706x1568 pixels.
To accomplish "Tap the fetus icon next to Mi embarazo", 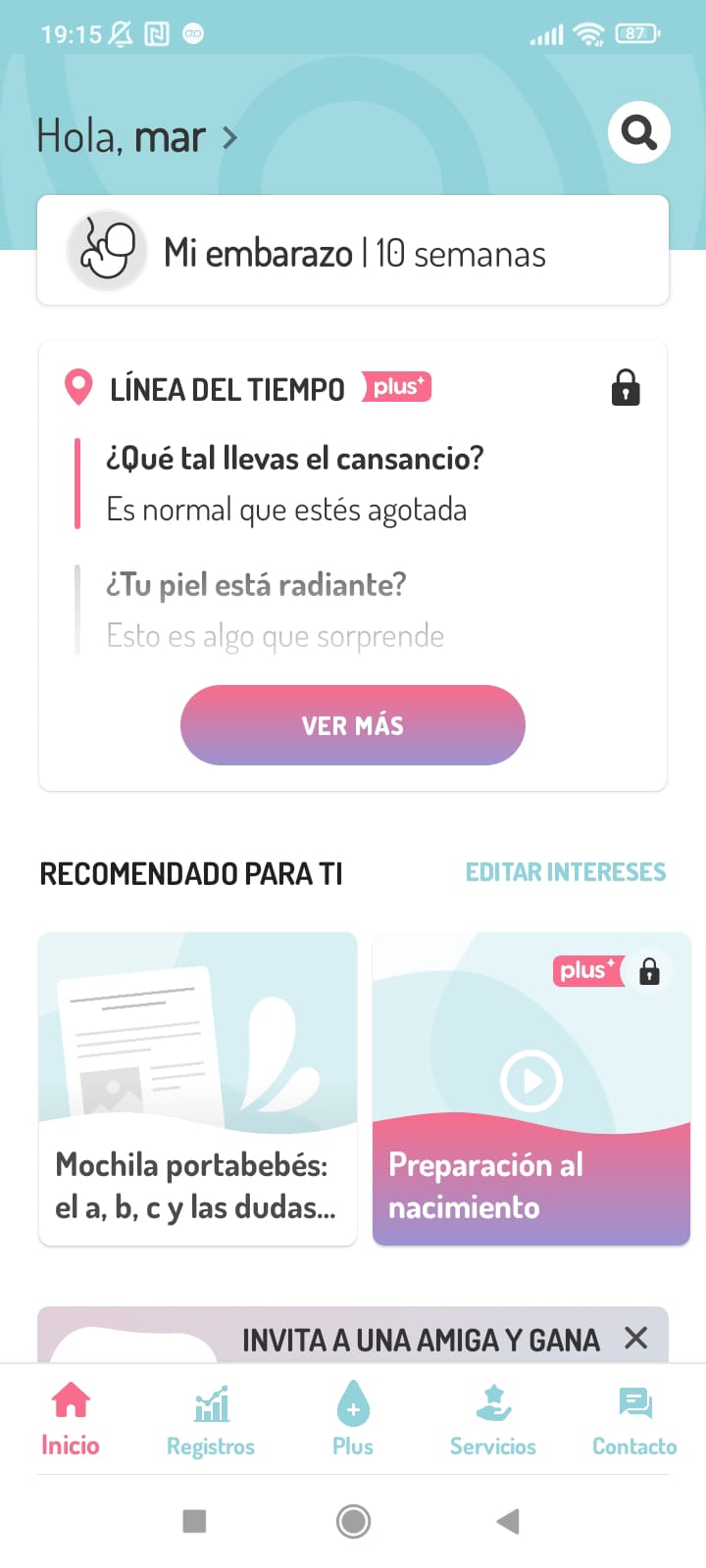I will pos(106,251).
